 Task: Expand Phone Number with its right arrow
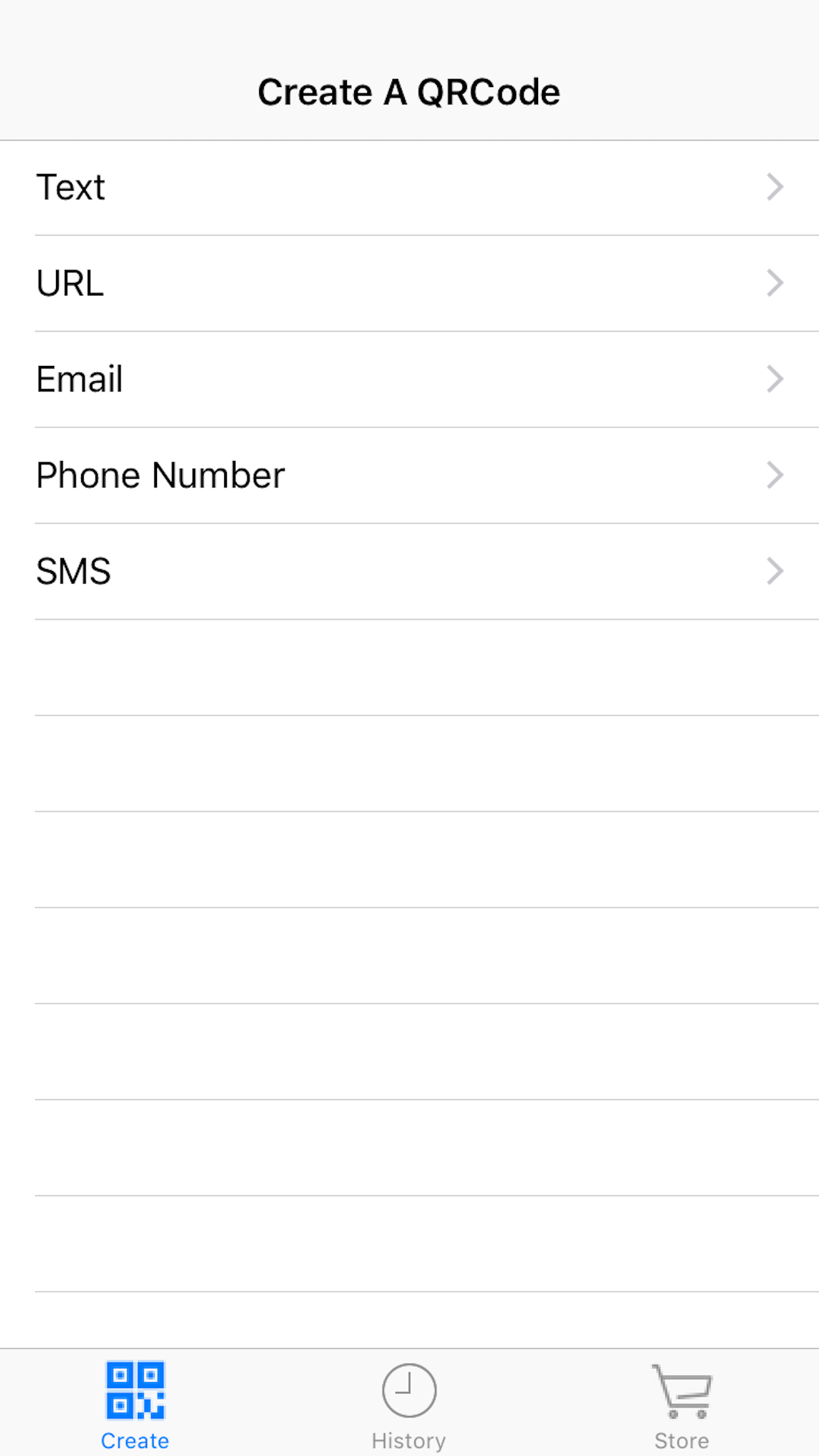(x=775, y=475)
